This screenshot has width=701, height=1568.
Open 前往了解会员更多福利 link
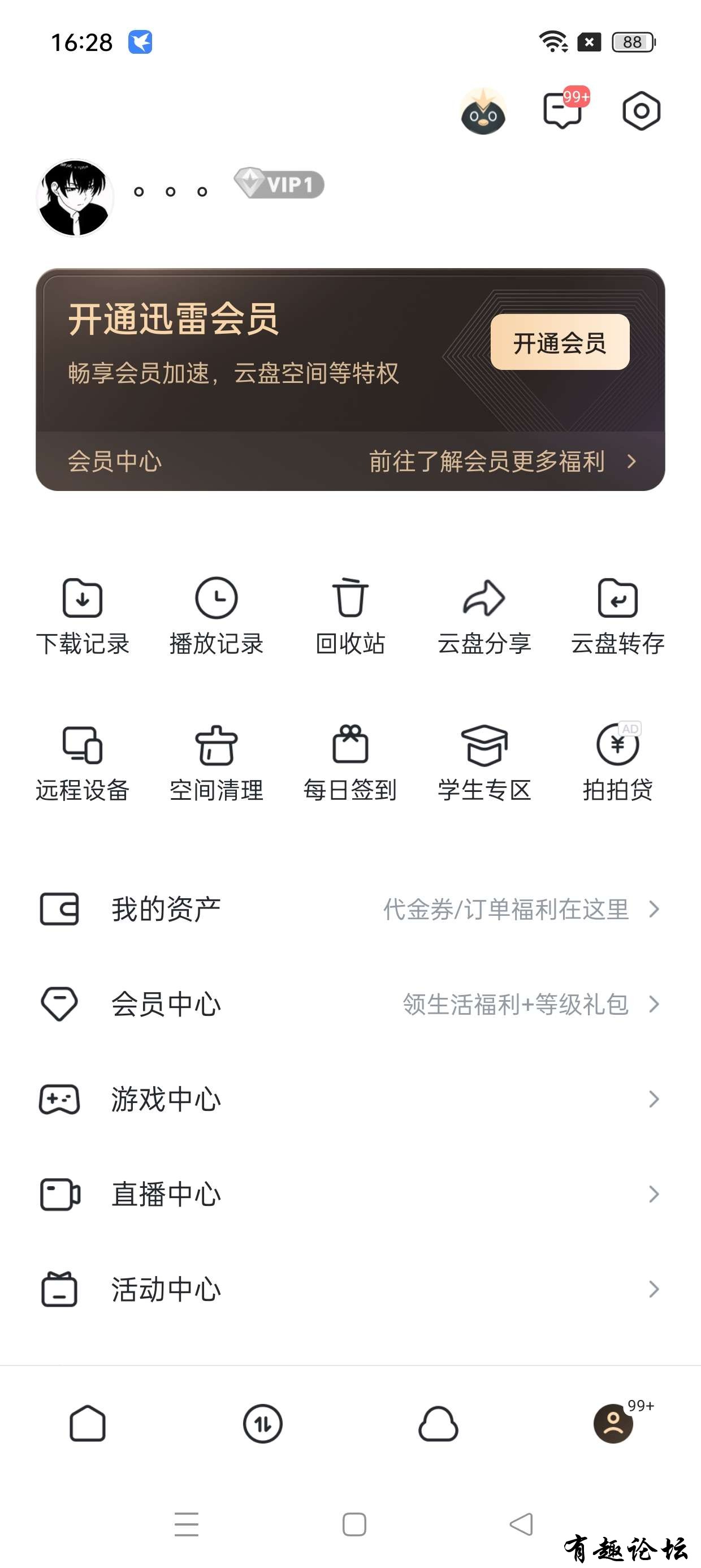[501, 462]
